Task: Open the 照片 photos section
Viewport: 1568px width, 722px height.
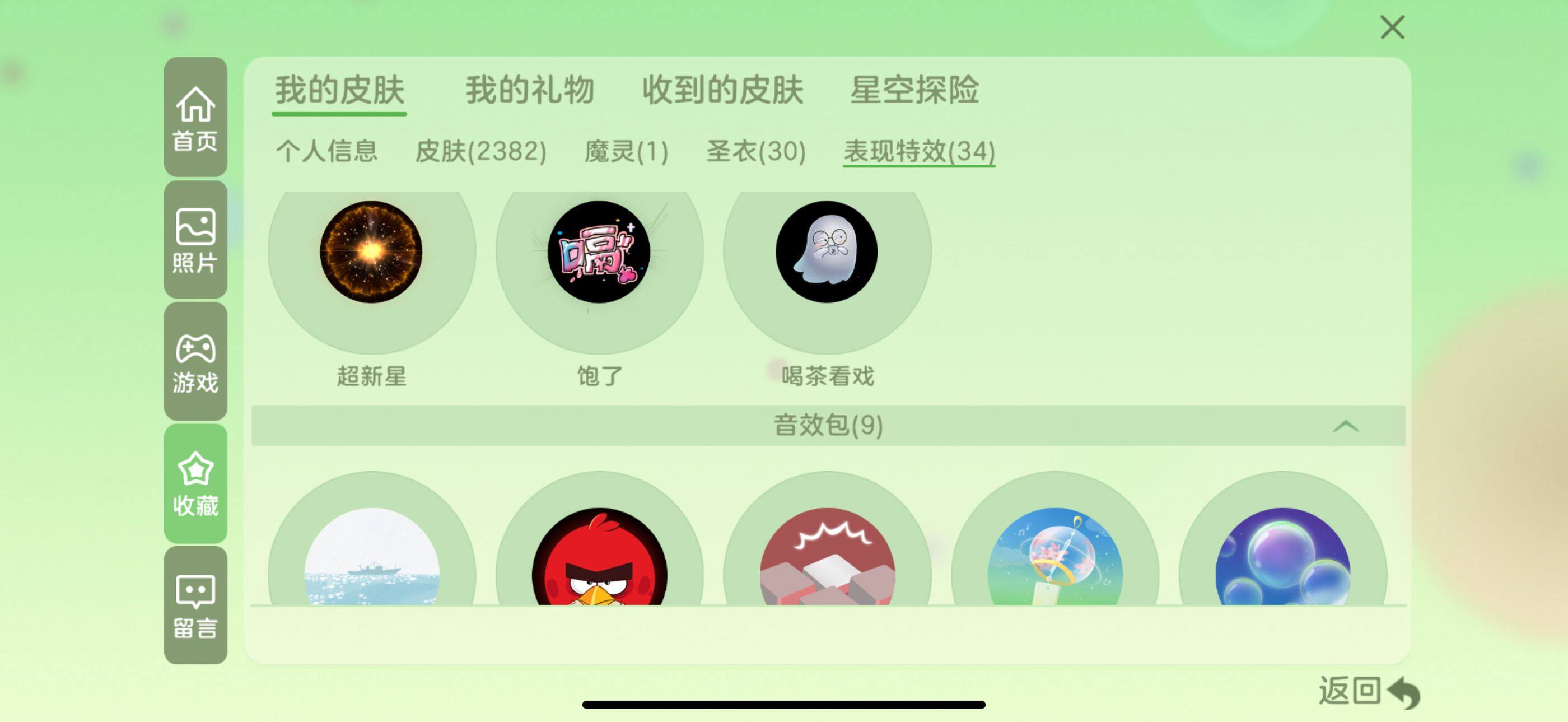Action: click(195, 240)
